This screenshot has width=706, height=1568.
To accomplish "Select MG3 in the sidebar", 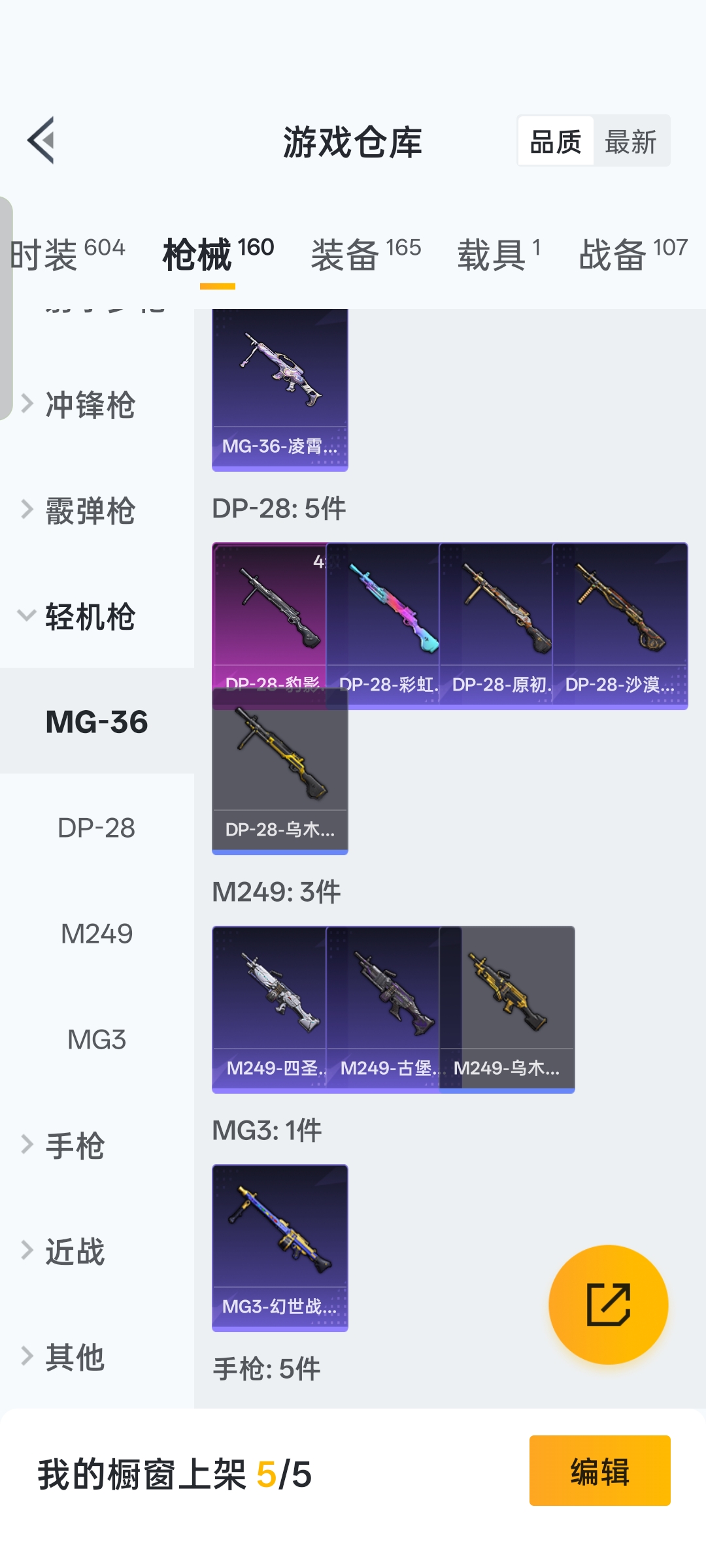I will [x=97, y=1039].
